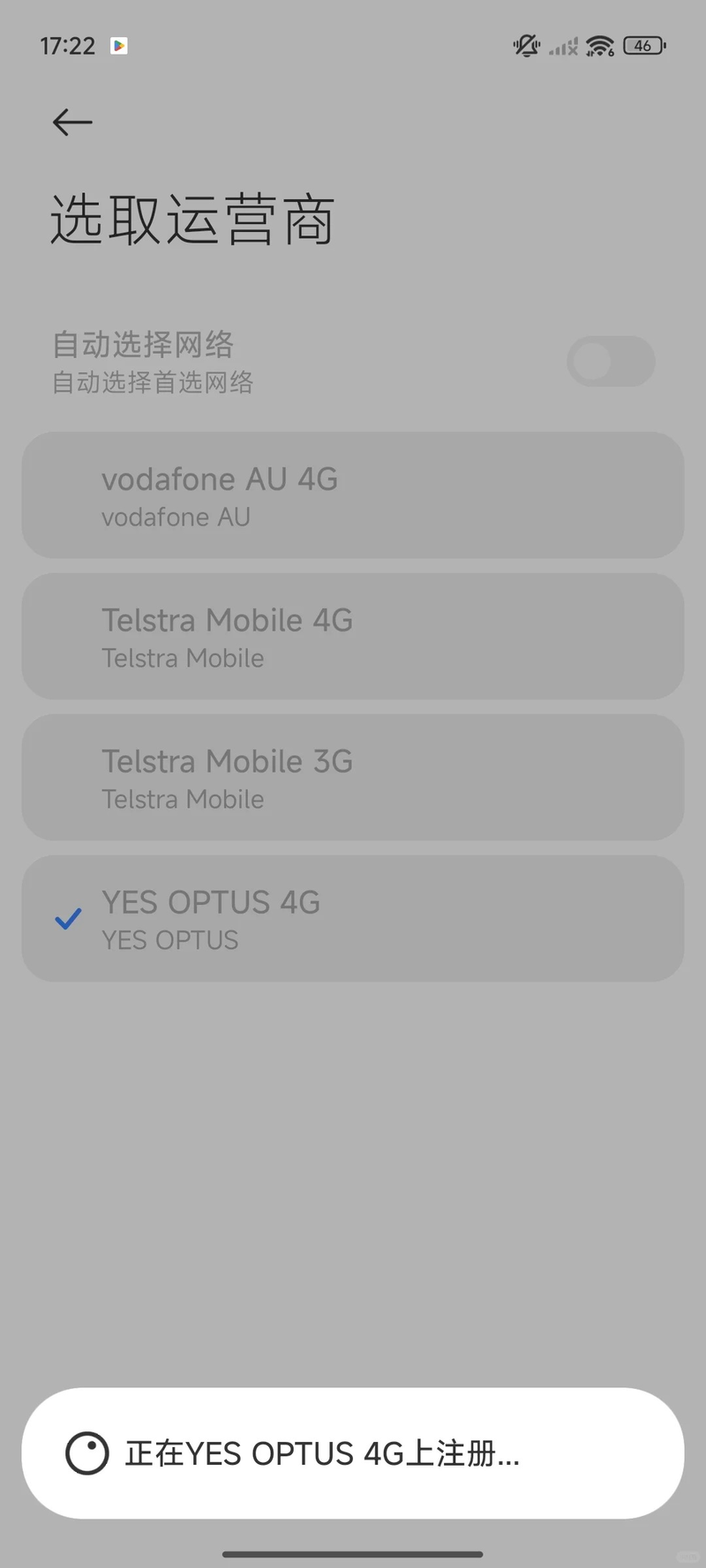
Task: Tap the YES OPTUS 4G carrier row
Action: click(353, 919)
